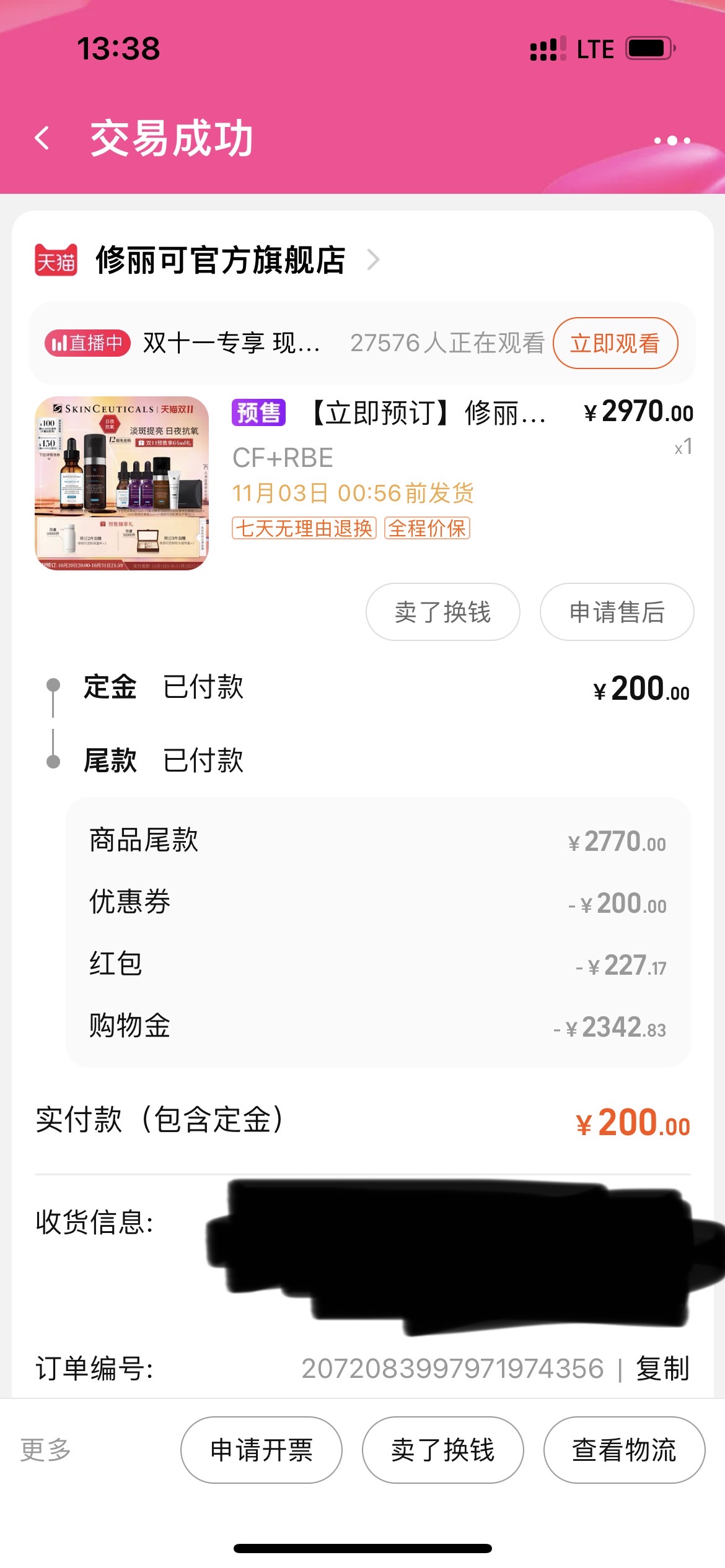Screen dimensions: 725x1568
Task: Open 申请售后 after-sales service
Action: coord(617,612)
